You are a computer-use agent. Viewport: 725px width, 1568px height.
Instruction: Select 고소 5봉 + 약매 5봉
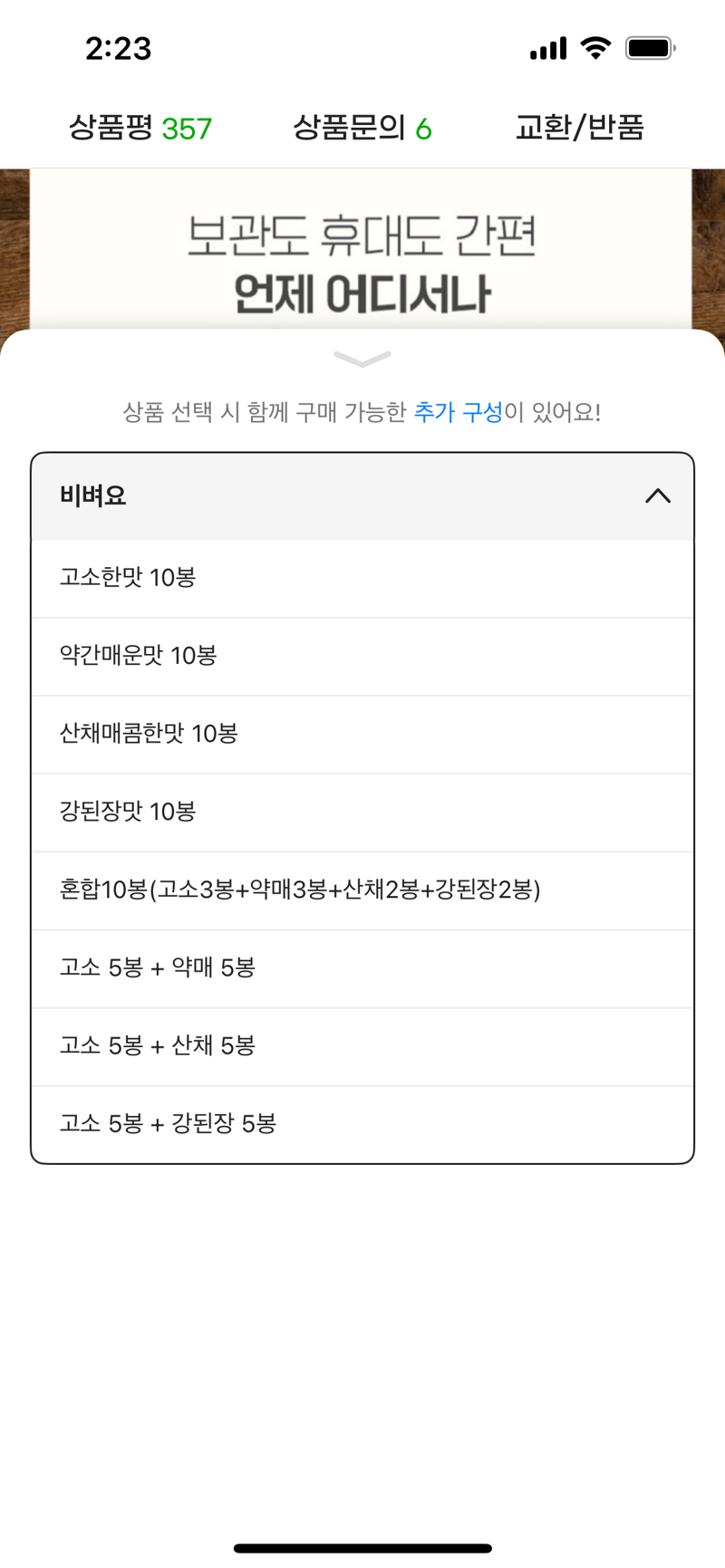[x=362, y=967]
